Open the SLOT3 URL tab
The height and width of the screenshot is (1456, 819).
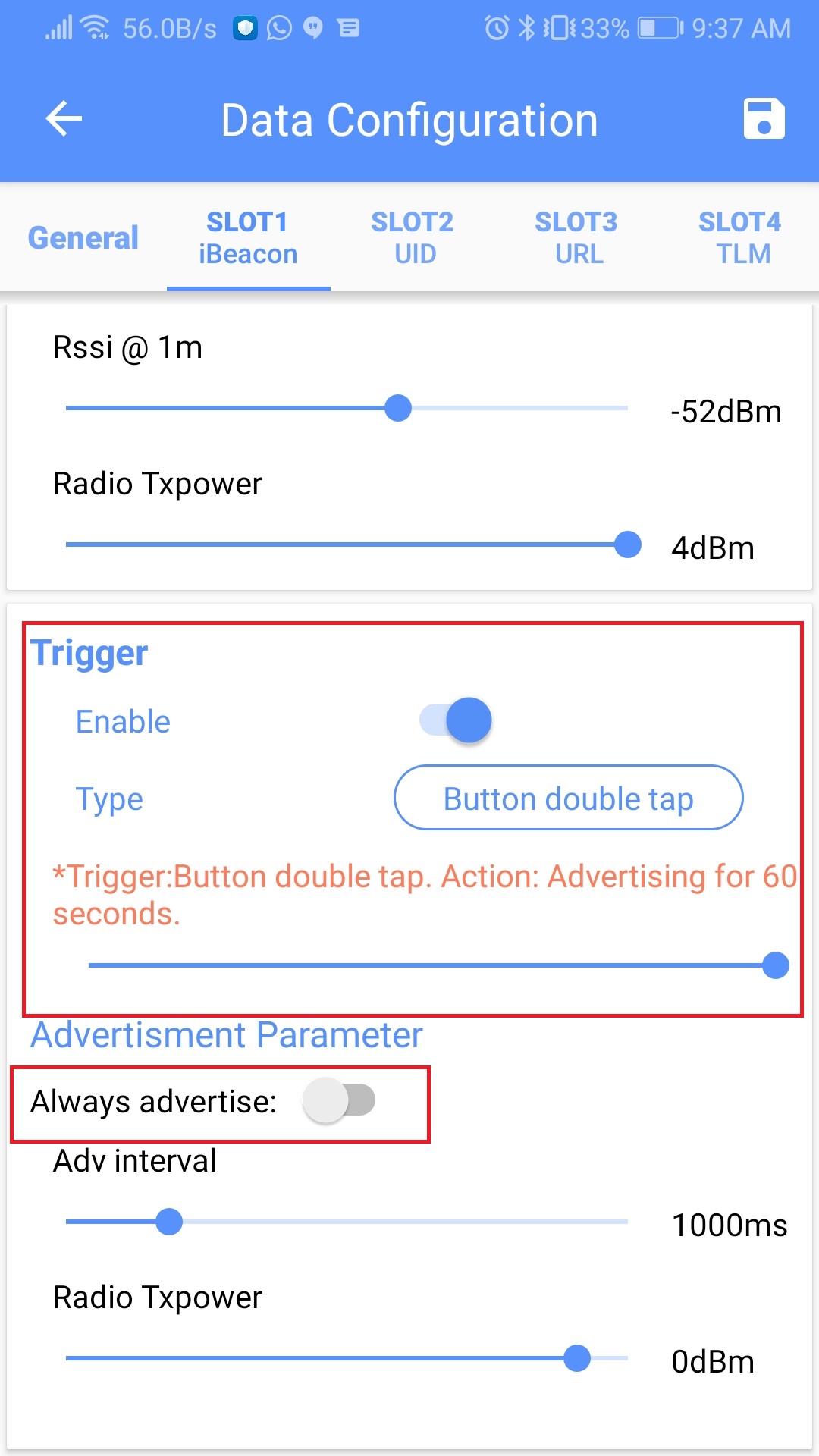tap(576, 237)
